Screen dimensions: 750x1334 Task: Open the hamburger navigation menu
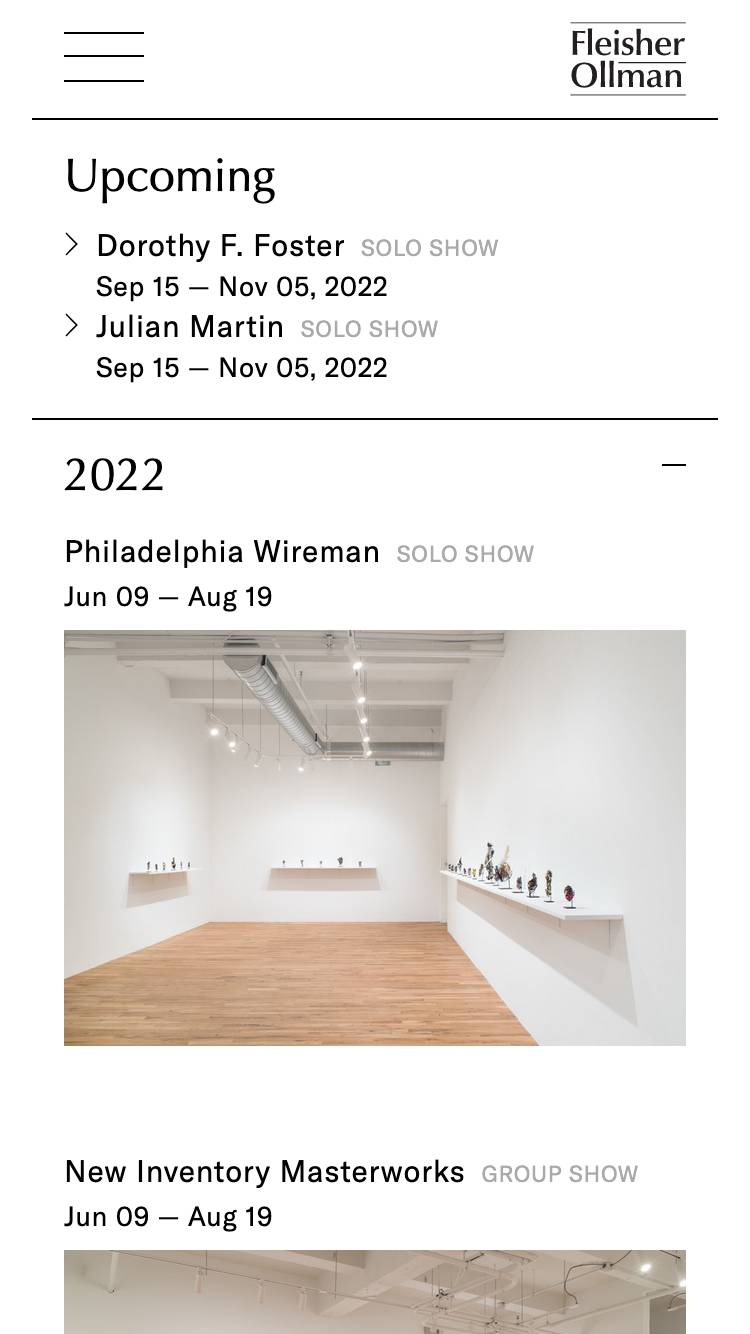(x=104, y=57)
